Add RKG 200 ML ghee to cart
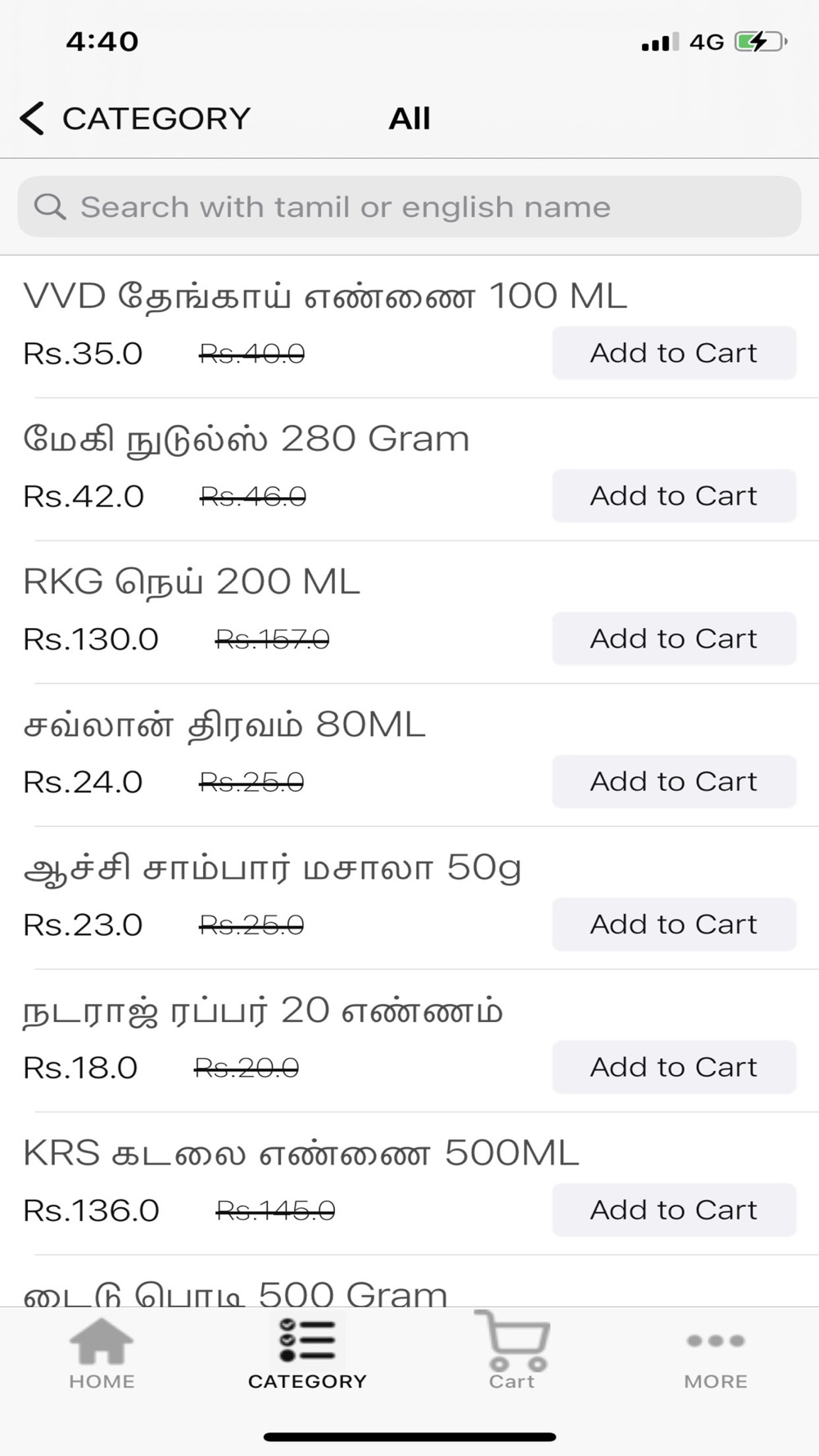 [x=673, y=639]
